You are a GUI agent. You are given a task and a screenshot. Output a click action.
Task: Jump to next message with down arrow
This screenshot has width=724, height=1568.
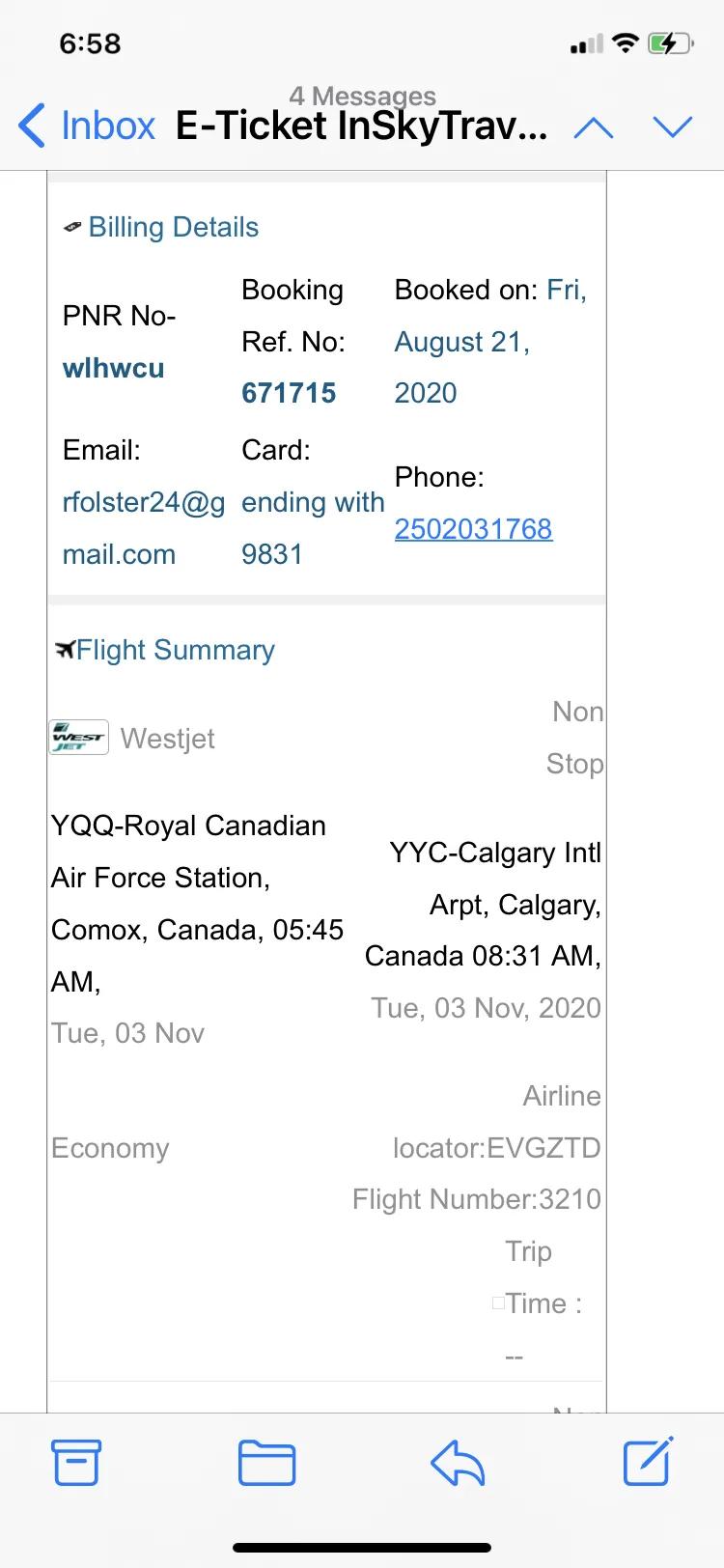(x=673, y=127)
